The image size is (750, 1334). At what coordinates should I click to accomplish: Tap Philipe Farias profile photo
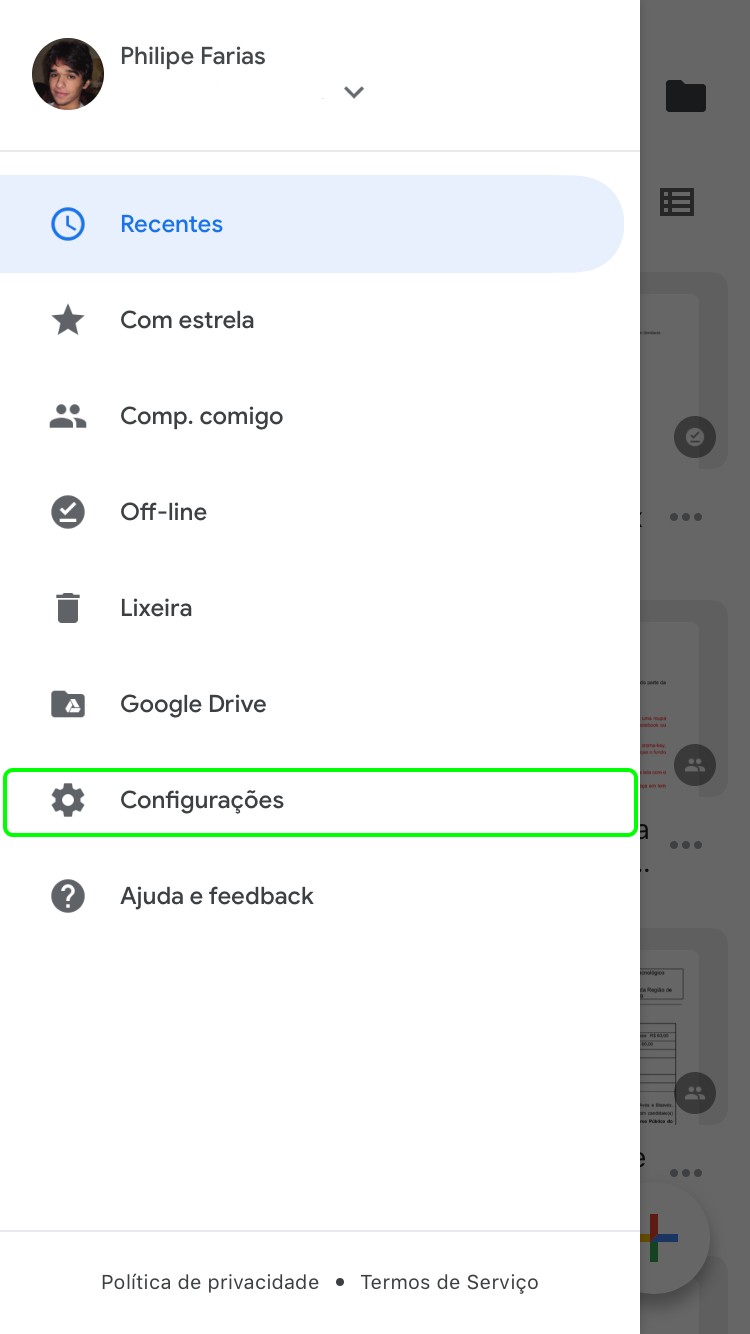click(68, 74)
